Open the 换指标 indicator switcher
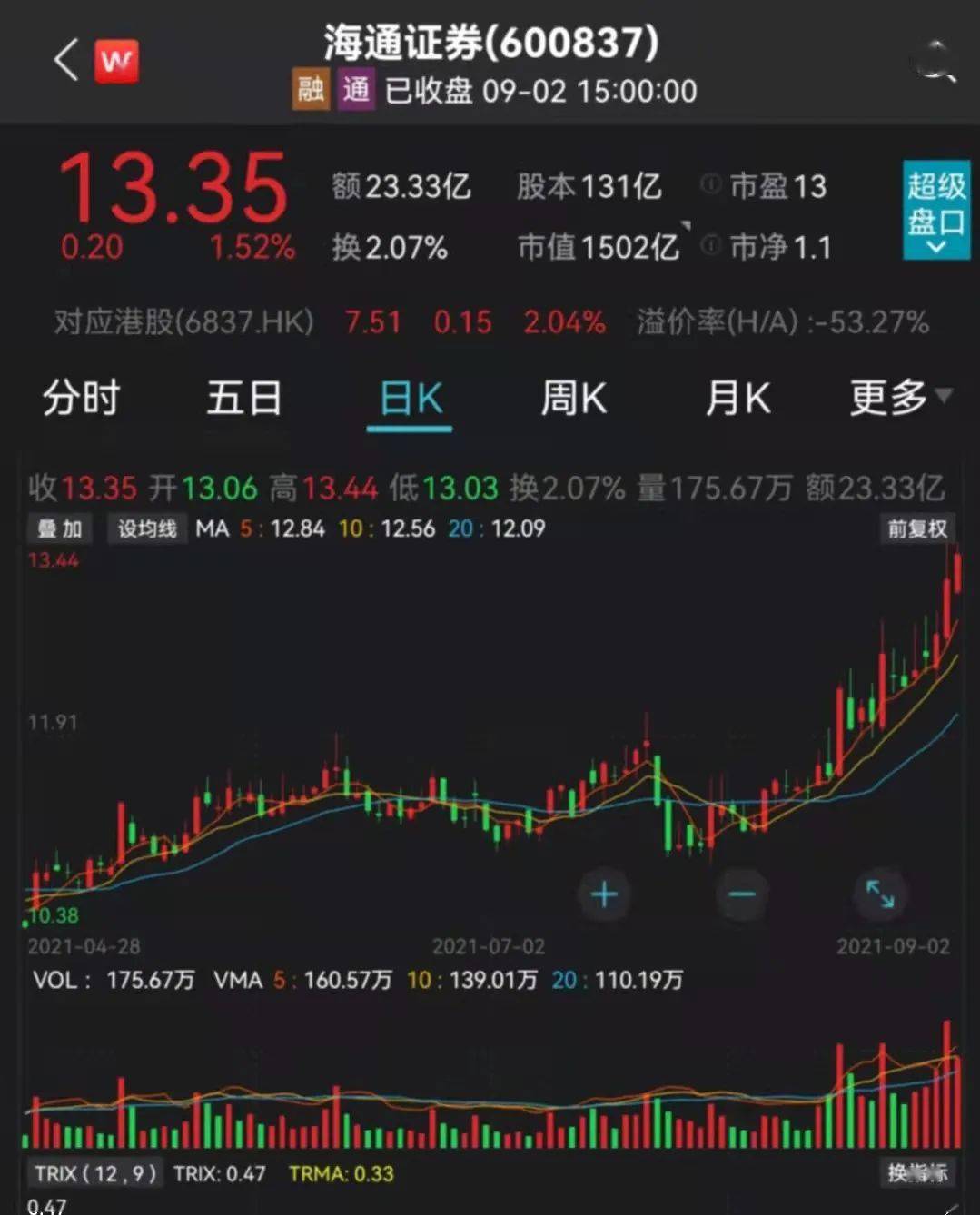The width and height of the screenshot is (980, 1215). point(917,1172)
